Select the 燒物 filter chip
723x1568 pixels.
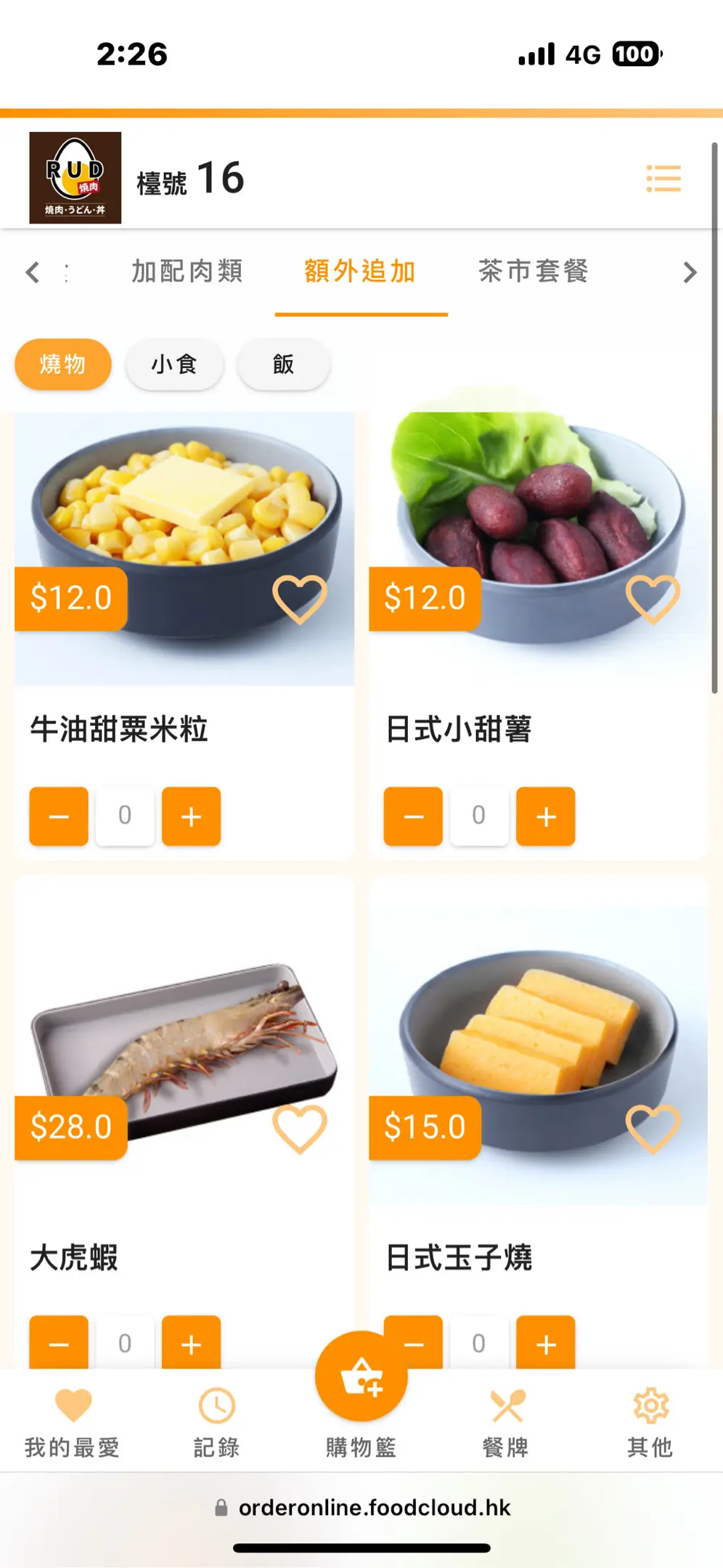click(x=63, y=364)
